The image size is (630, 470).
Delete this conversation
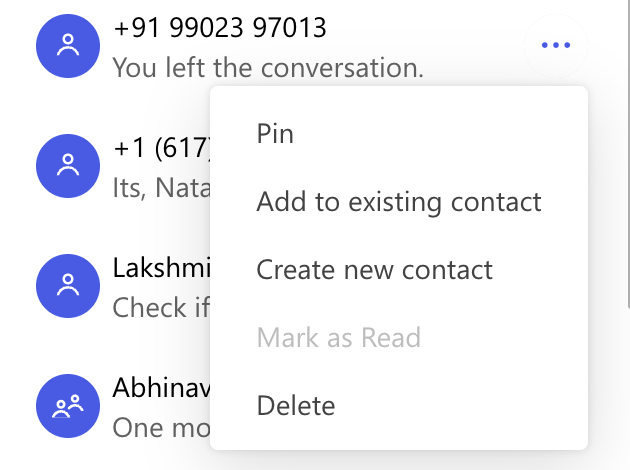point(295,406)
